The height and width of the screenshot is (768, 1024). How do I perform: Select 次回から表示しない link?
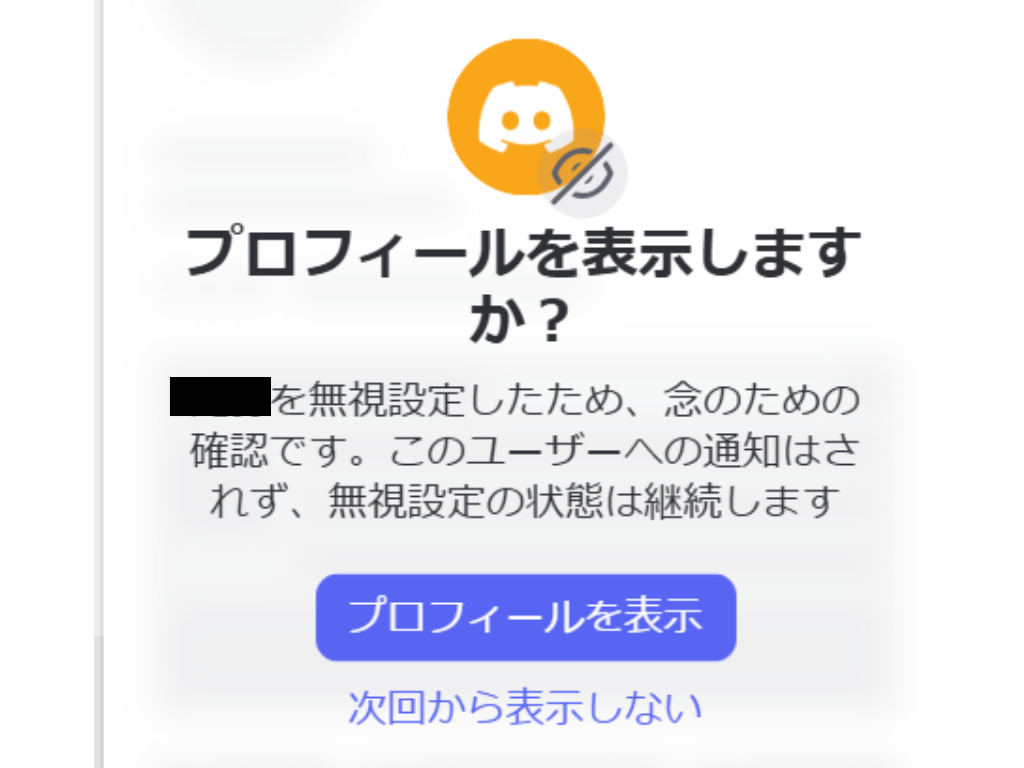coord(525,707)
